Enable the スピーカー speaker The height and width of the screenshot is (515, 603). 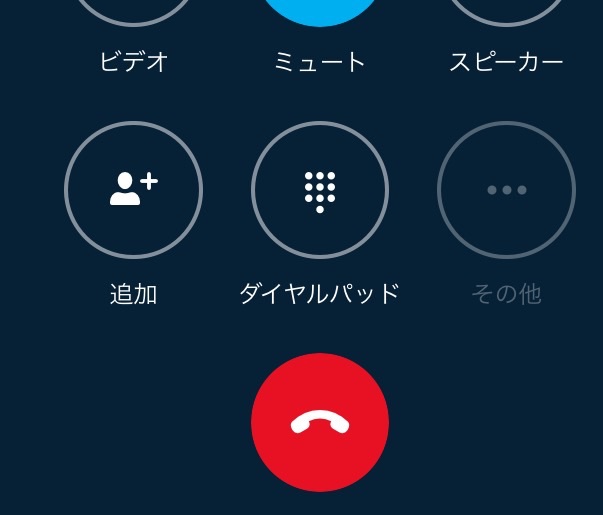(506, 10)
